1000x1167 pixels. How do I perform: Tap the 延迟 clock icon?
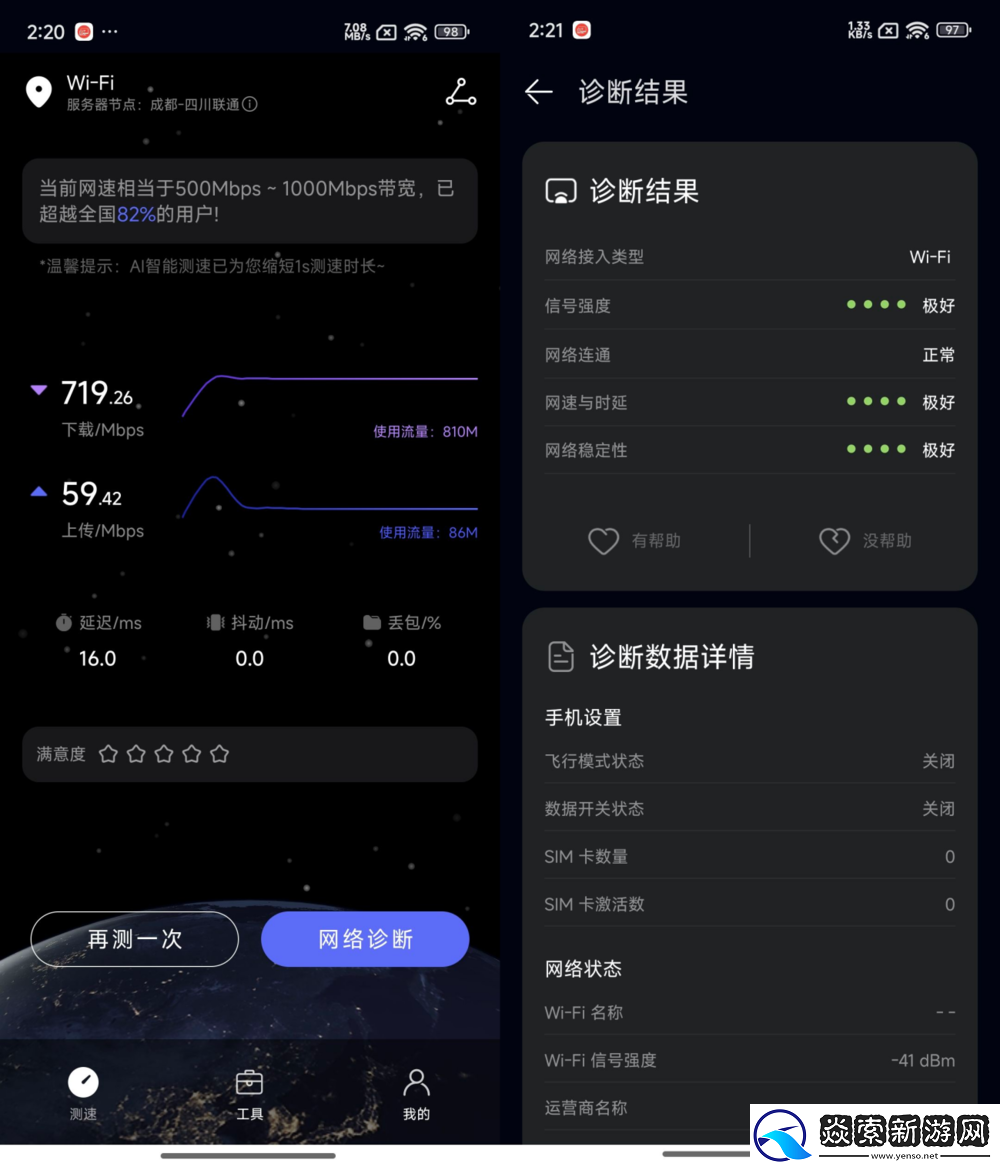click(x=62, y=622)
